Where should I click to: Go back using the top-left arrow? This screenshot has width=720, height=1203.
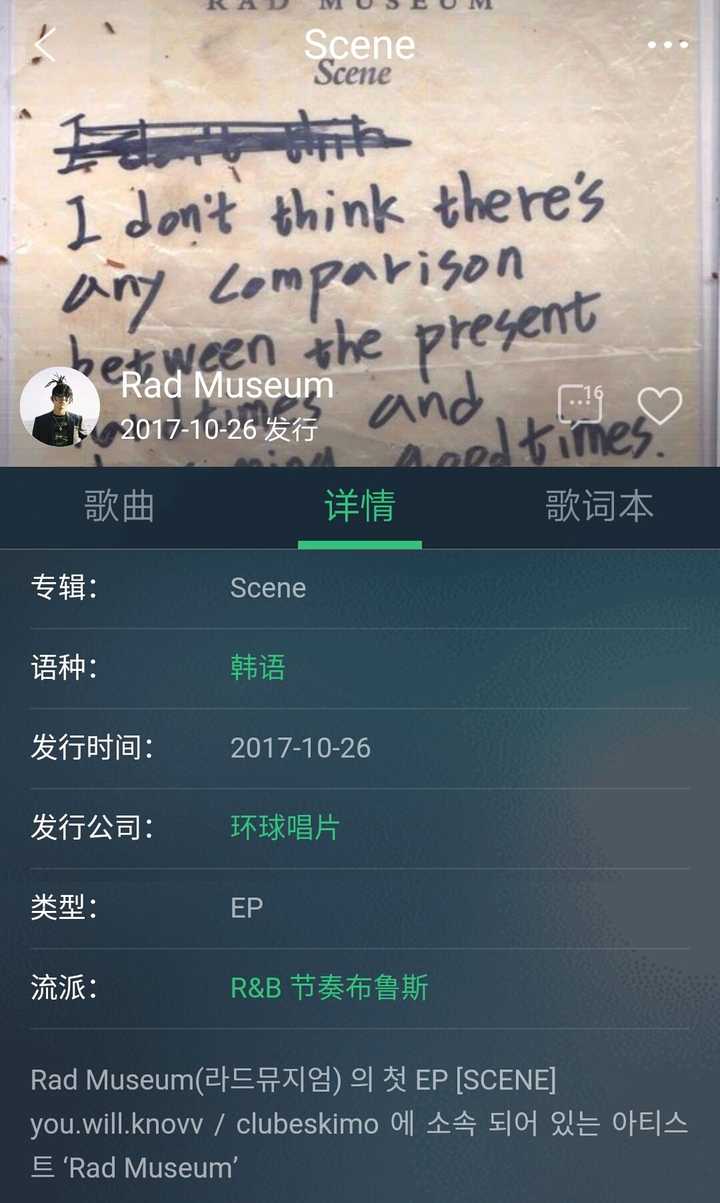tap(44, 45)
